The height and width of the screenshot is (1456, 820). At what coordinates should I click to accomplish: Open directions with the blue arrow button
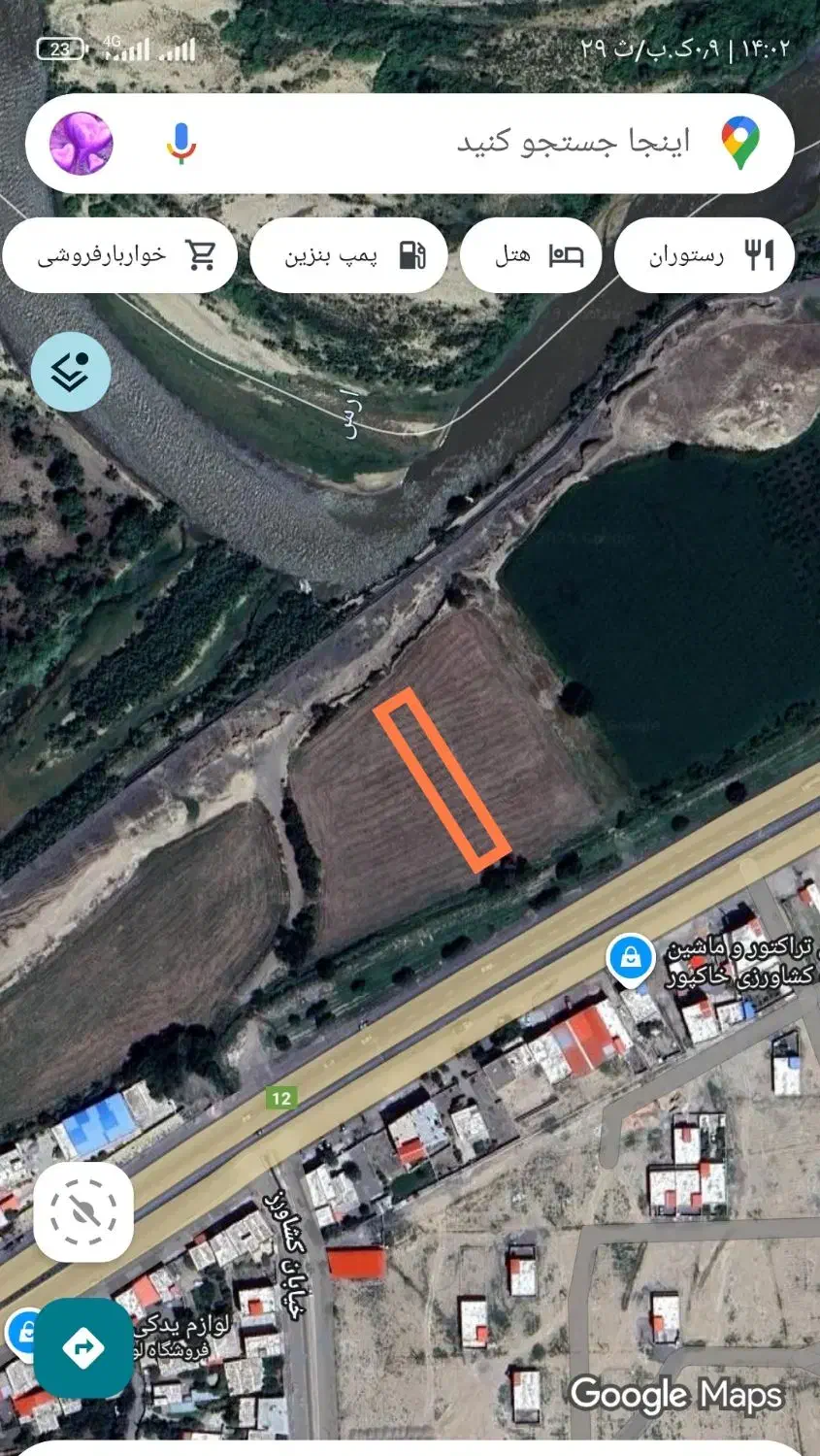[x=83, y=1347]
